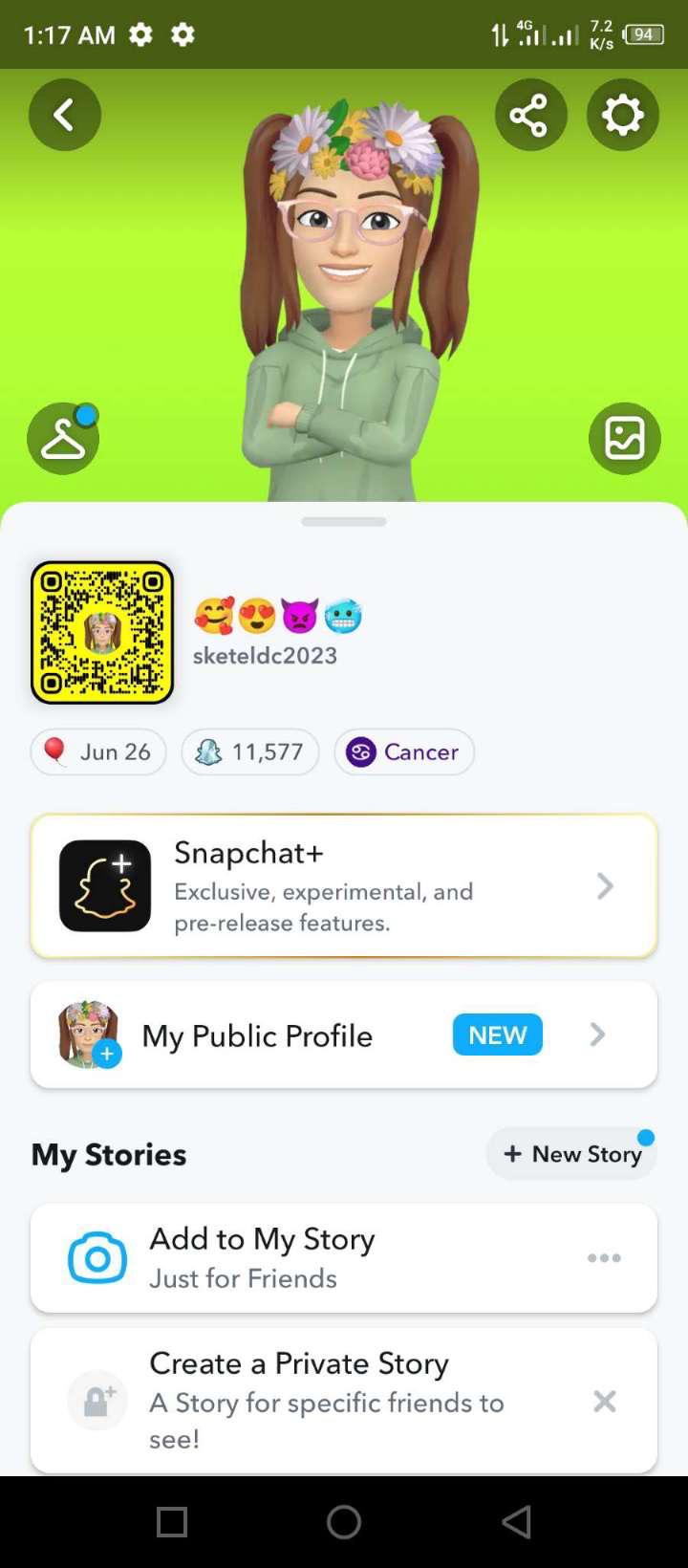Image resolution: width=688 pixels, height=1568 pixels.
Task: Dismiss the Create a Private Story card
Action: tap(605, 1400)
